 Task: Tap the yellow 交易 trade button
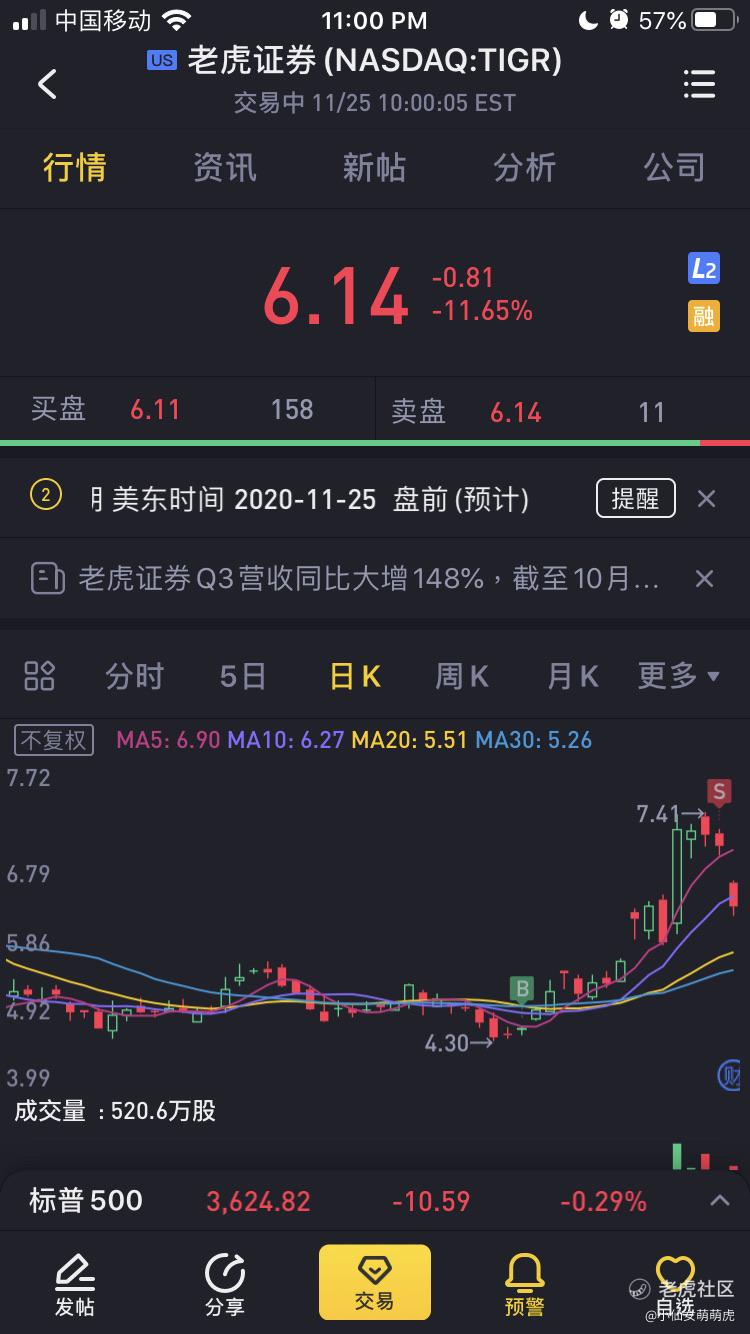coord(375,1282)
